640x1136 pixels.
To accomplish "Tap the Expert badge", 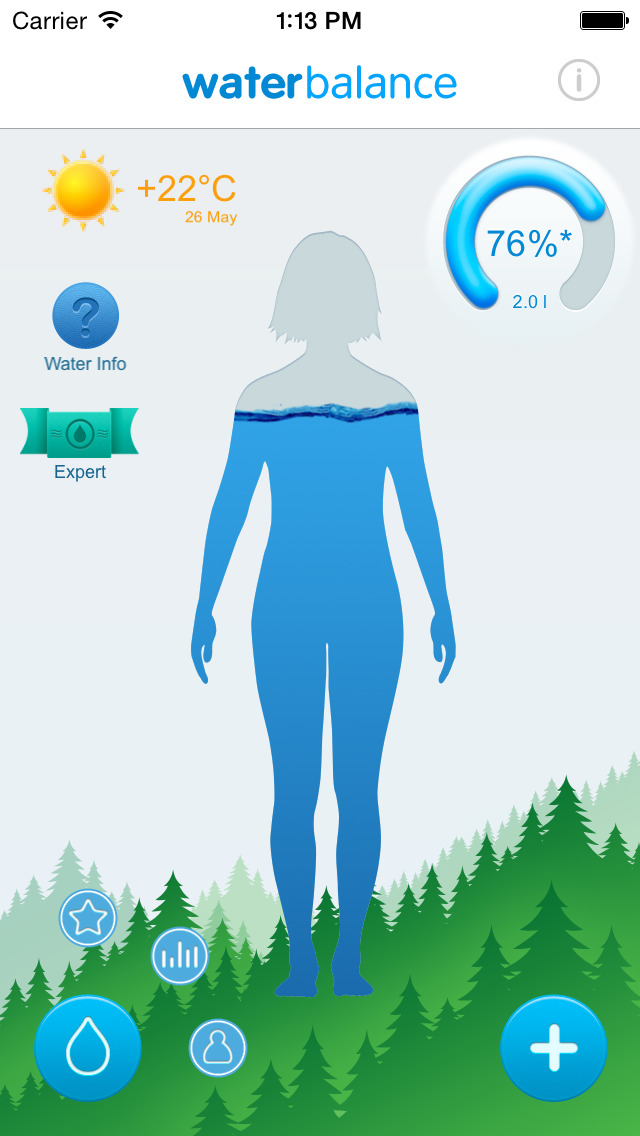I will [80, 432].
